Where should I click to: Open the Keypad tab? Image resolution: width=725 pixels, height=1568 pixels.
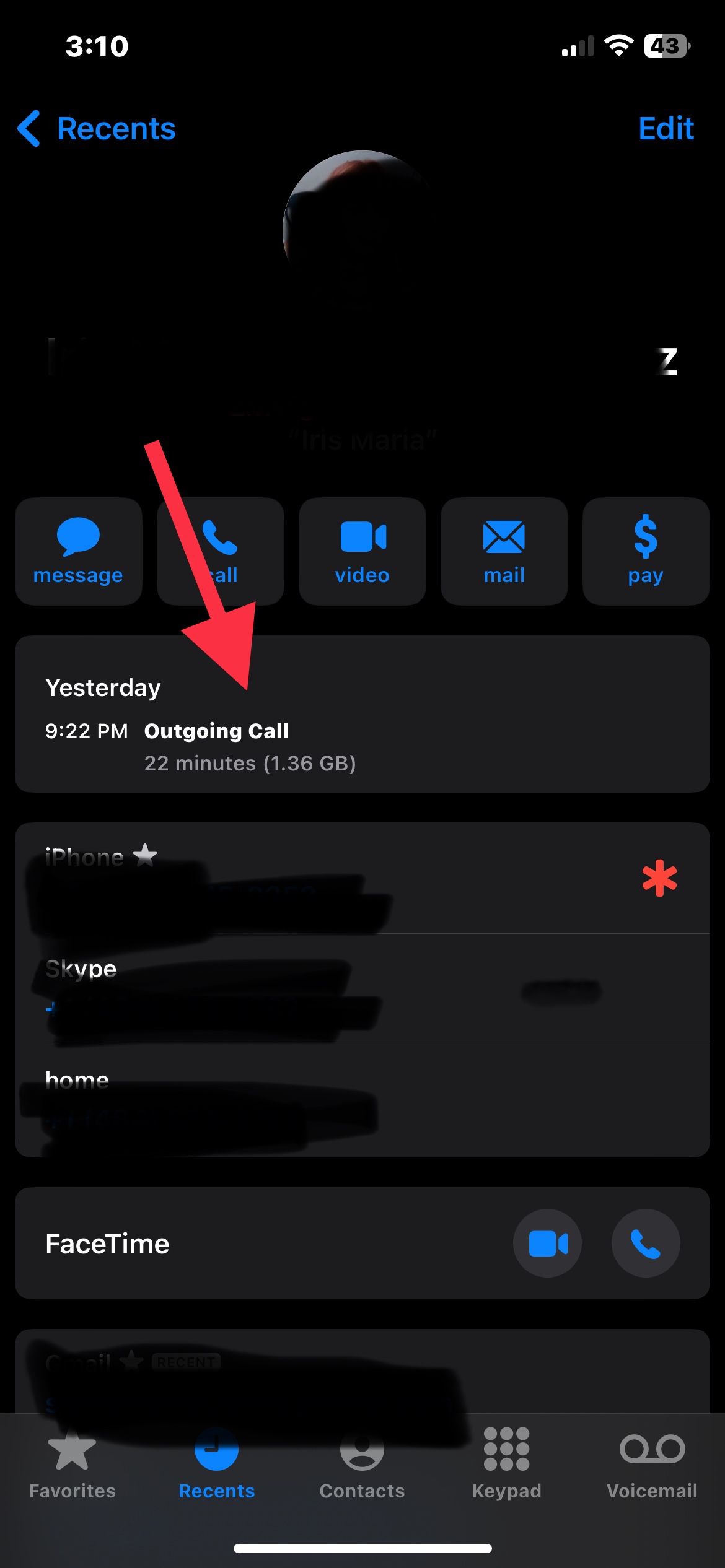(507, 1464)
